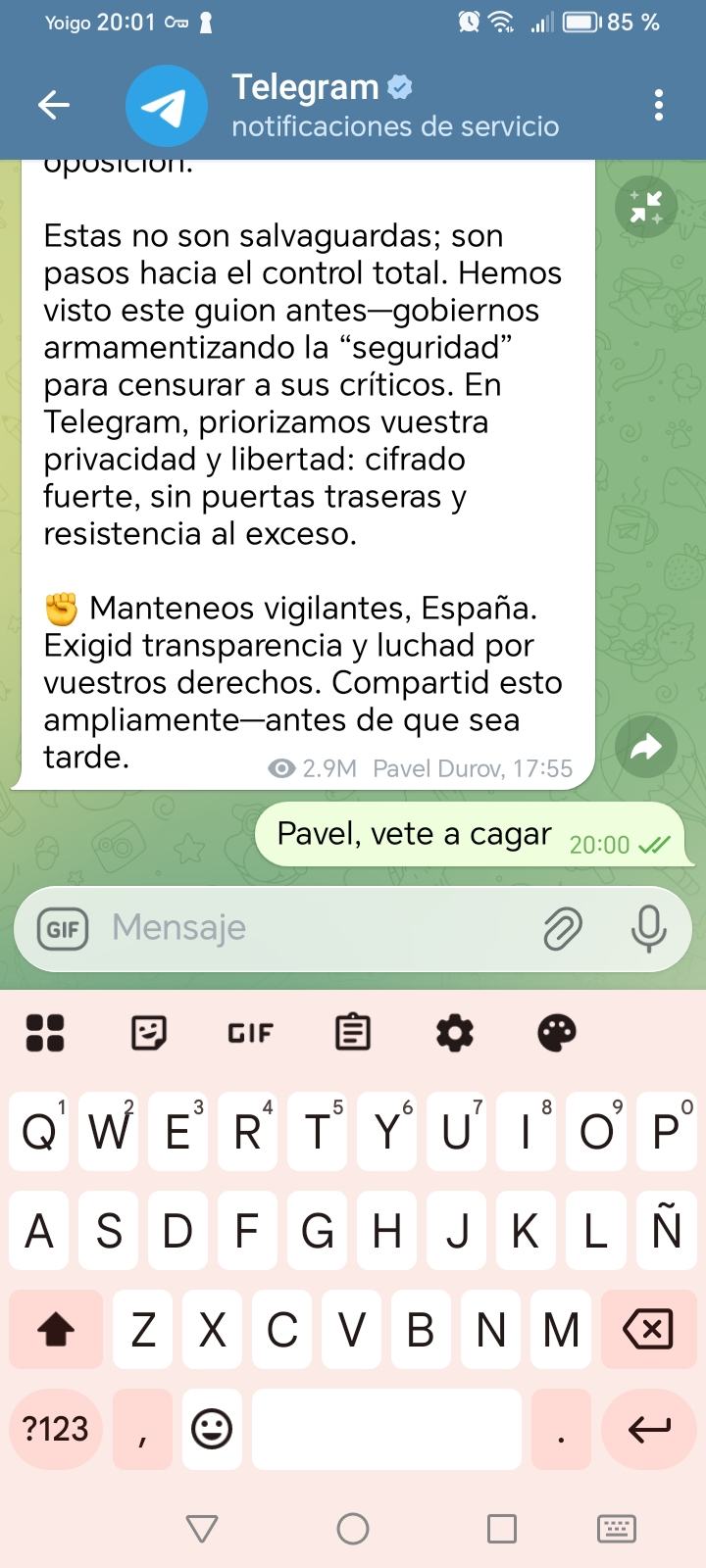Record a voice message with the microphone
706x1568 pixels.
[648, 929]
